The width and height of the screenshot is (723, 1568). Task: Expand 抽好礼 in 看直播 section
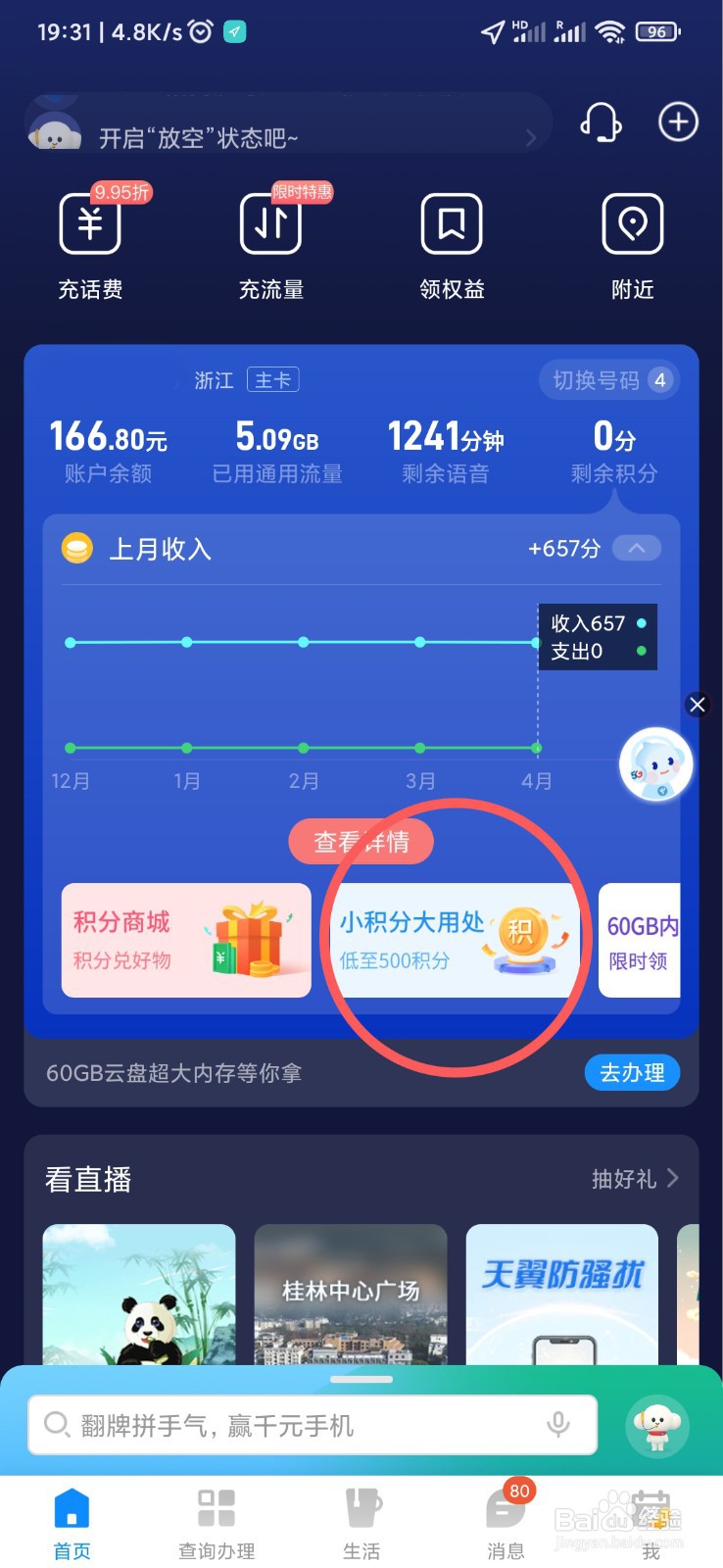click(637, 1179)
